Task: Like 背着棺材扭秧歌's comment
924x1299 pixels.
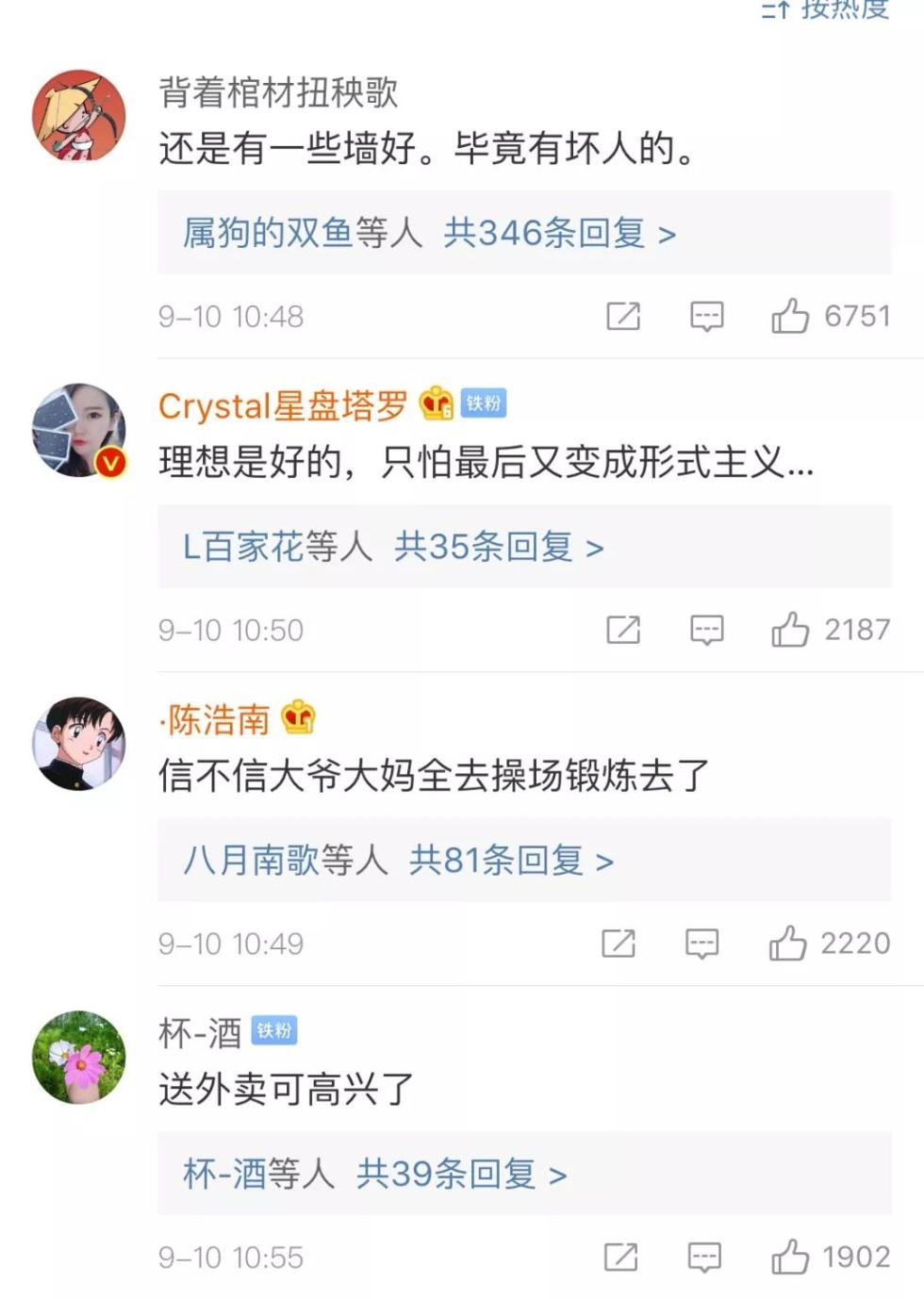Action: [790, 317]
